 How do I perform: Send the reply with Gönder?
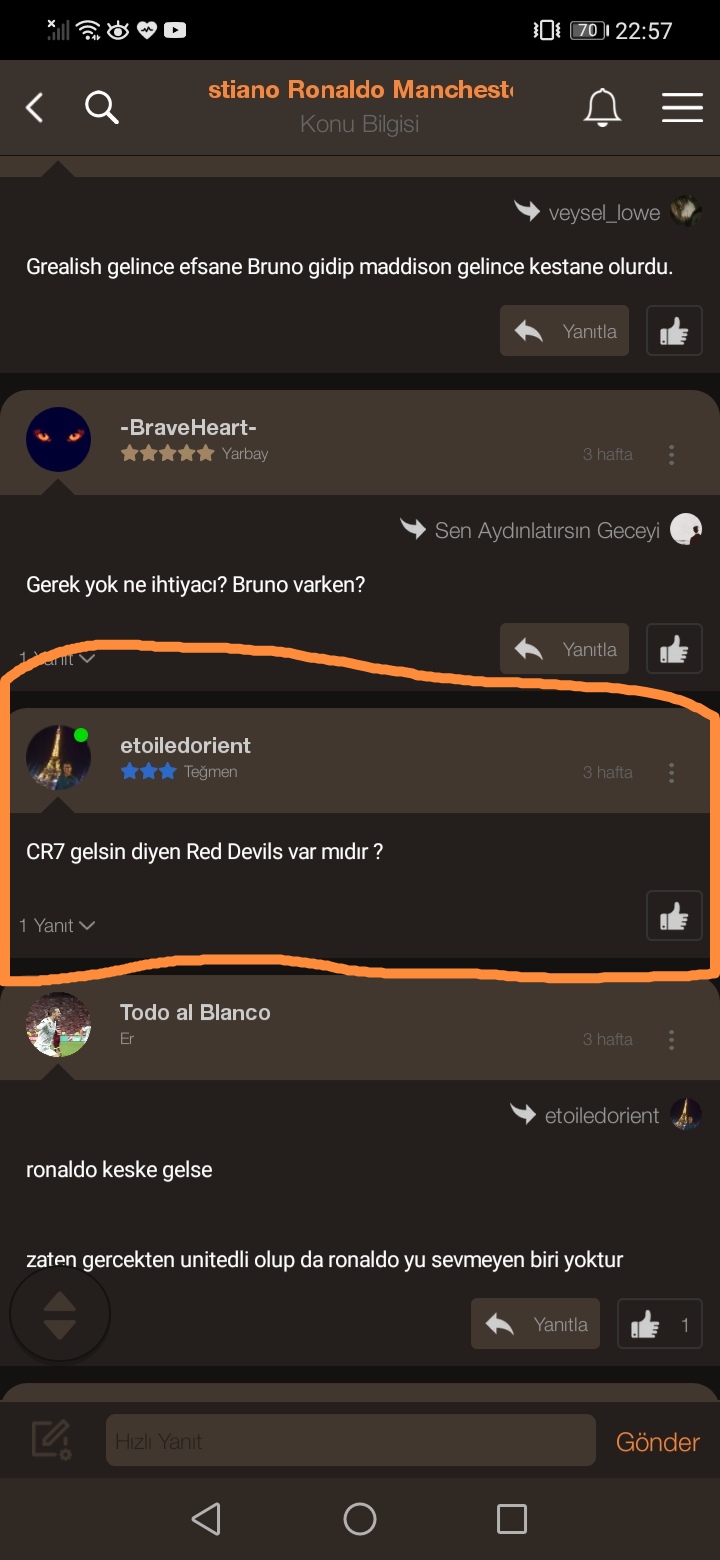(657, 1441)
